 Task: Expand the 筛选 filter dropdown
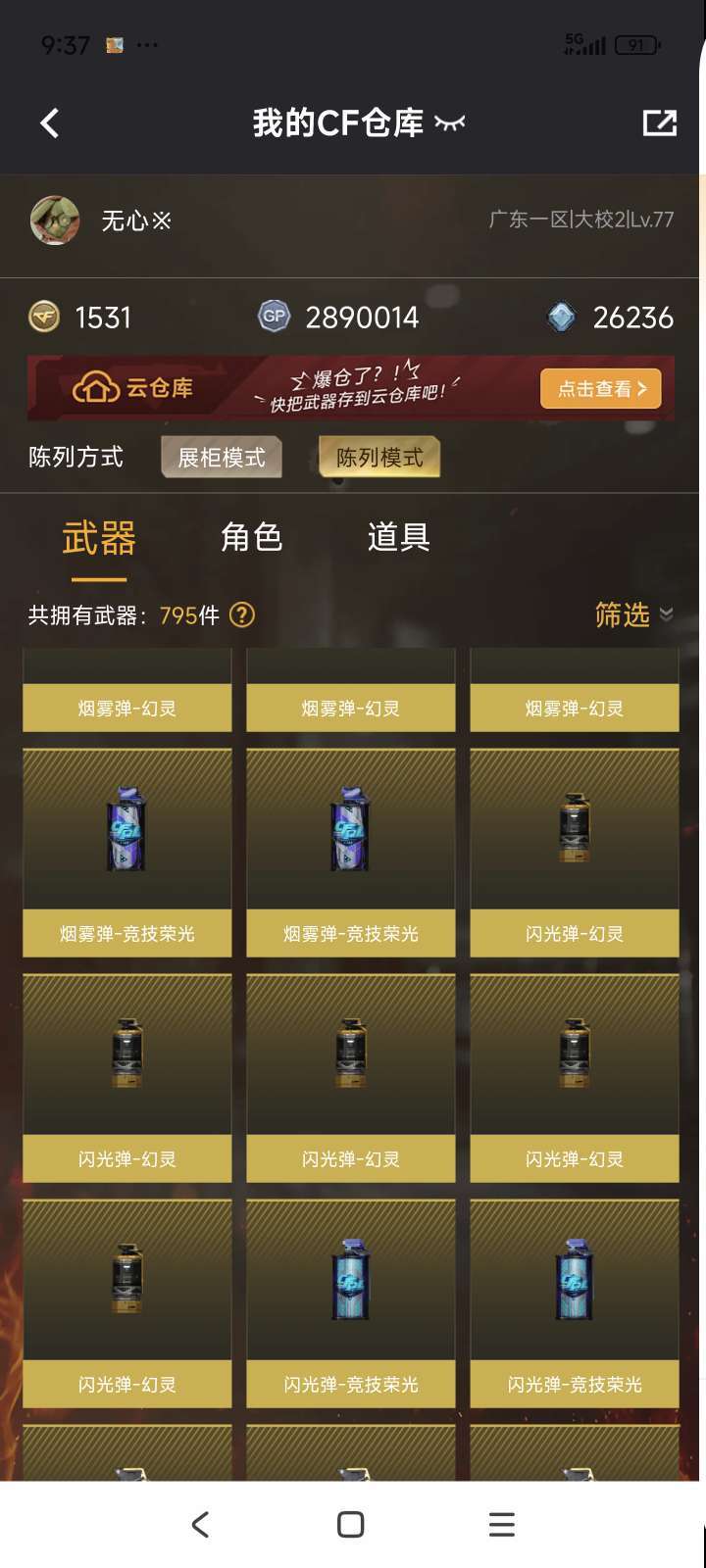pyautogui.click(x=633, y=615)
